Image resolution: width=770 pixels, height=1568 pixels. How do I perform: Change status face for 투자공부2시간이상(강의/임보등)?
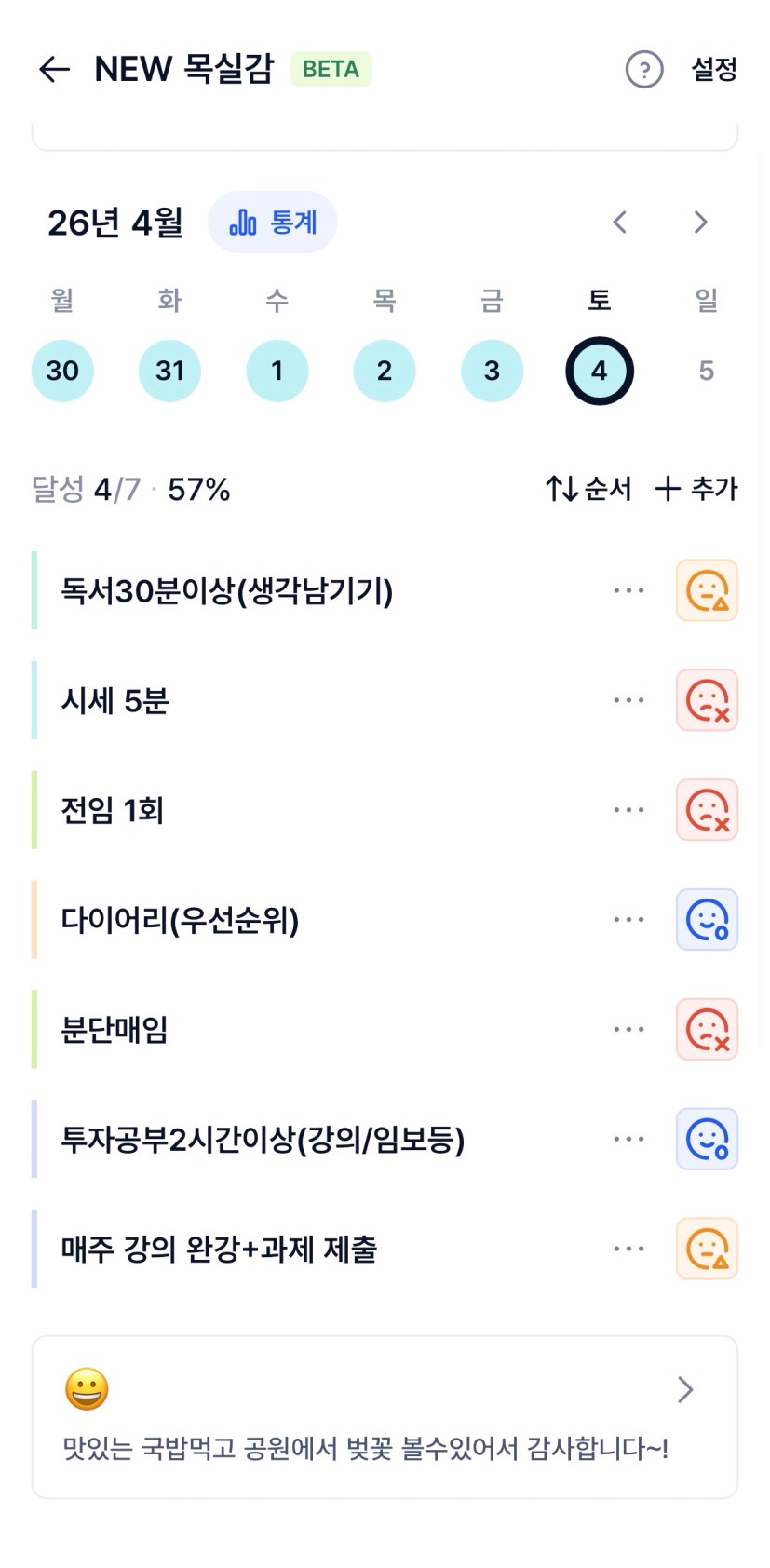point(707,1140)
